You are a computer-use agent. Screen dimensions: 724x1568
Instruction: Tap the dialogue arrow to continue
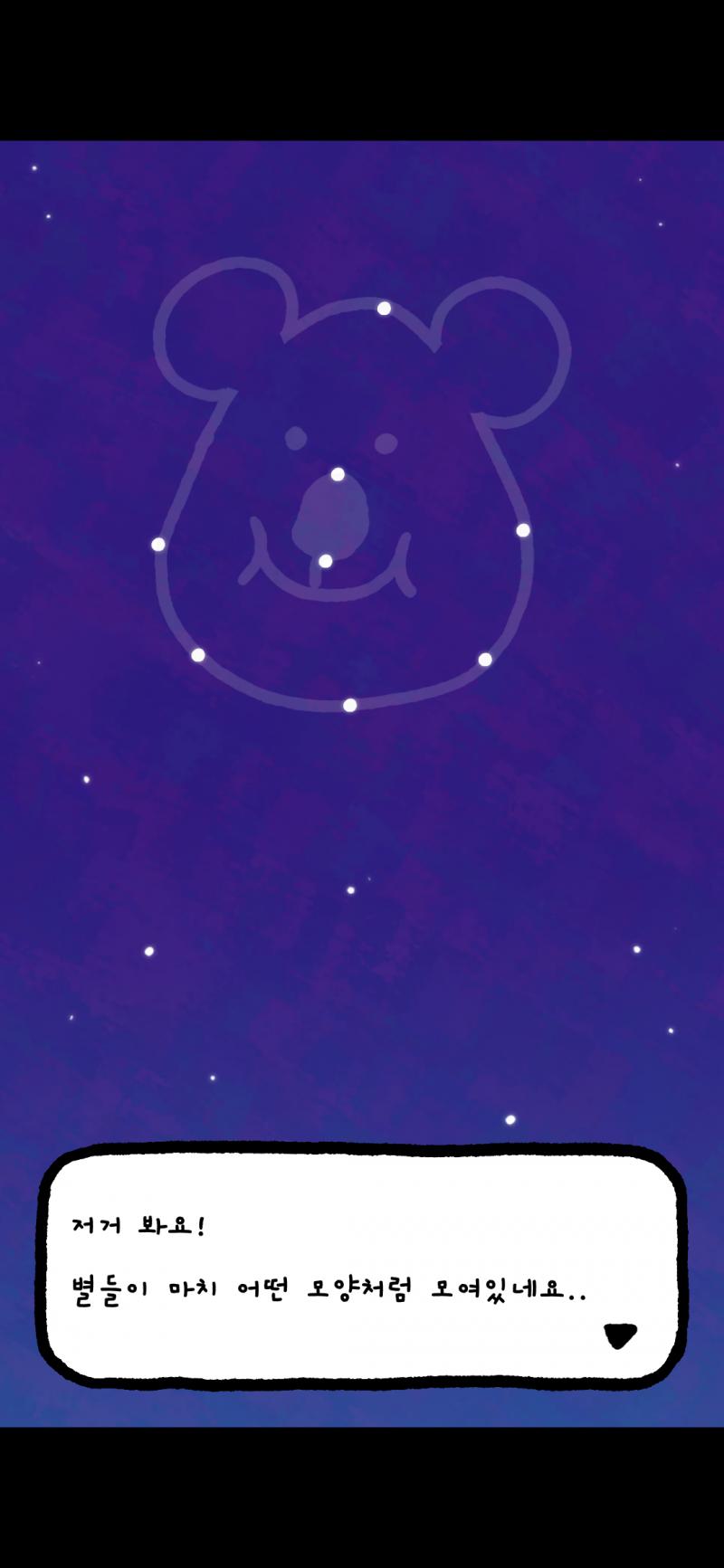tap(620, 1335)
